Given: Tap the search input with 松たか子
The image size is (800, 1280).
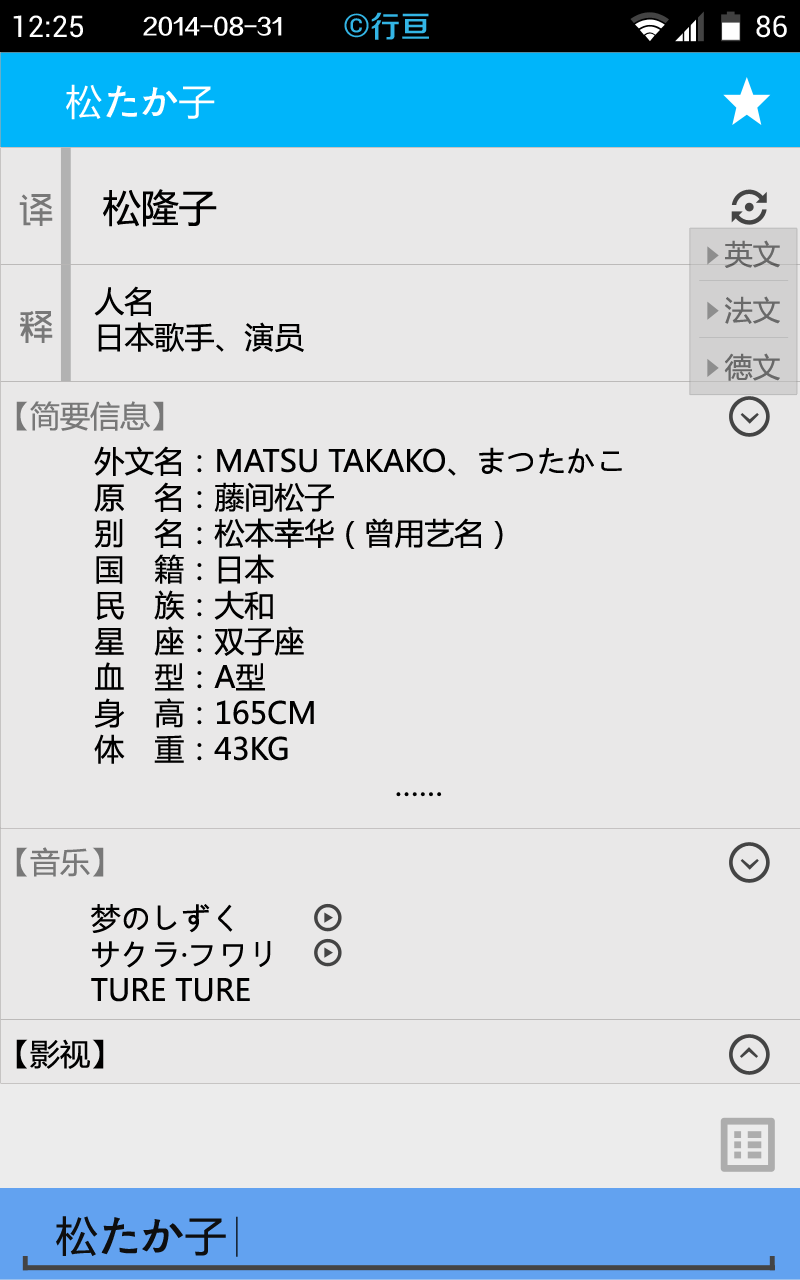Looking at the screenshot, I should tap(400, 1236).
